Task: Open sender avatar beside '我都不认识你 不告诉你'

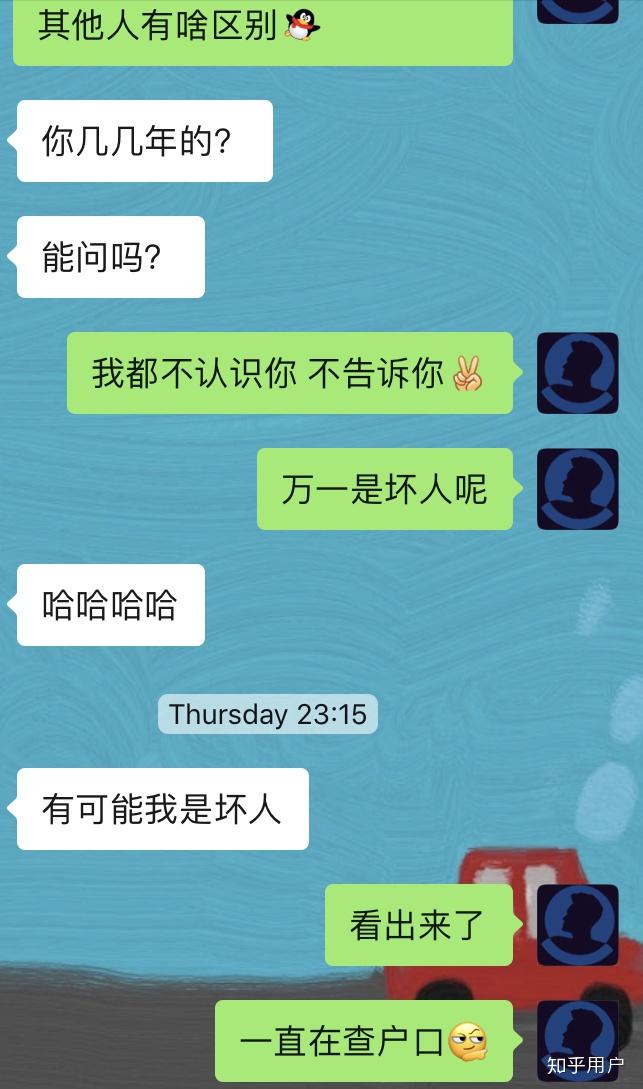Action: coord(577,373)
